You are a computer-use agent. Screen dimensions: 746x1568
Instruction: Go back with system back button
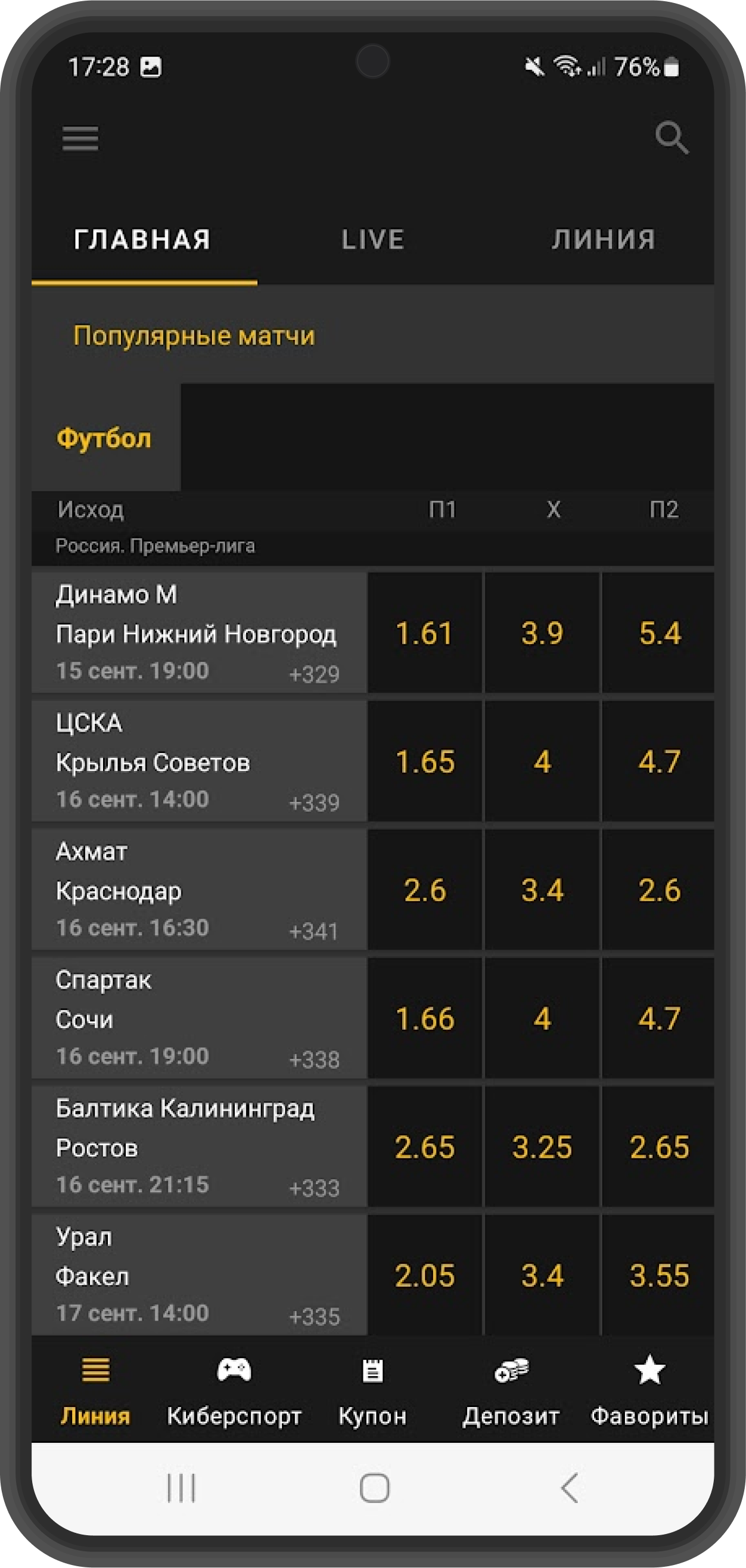[x=569, y=1488]
